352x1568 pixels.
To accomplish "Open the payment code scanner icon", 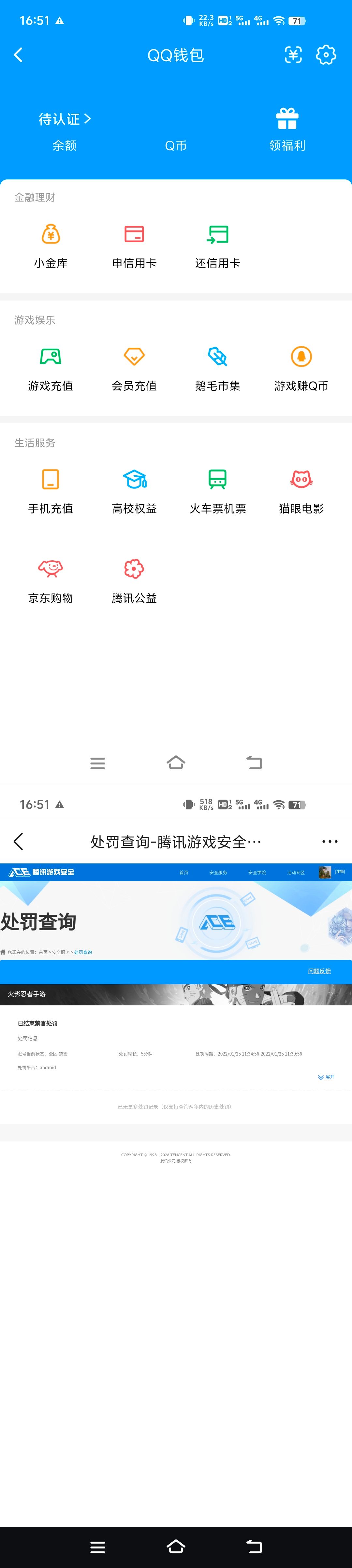I will pos(294,55).
